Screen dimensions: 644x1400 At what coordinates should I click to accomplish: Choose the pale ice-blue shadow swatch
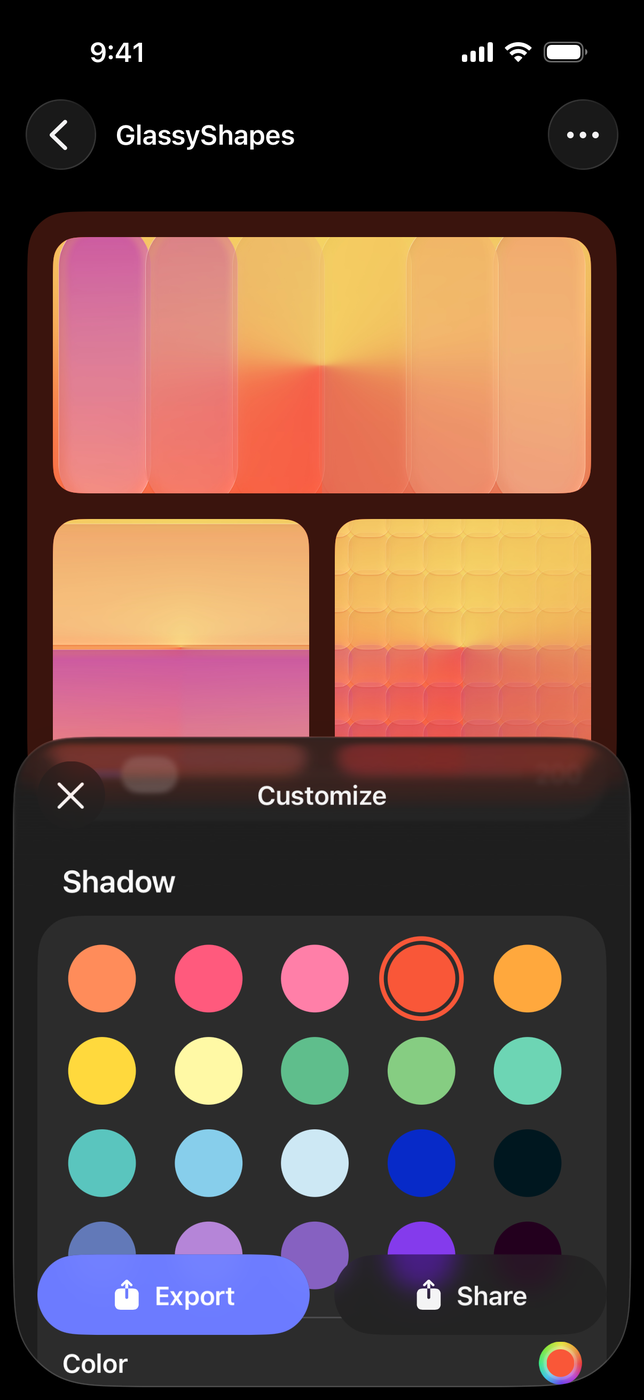pos(315,1163)
